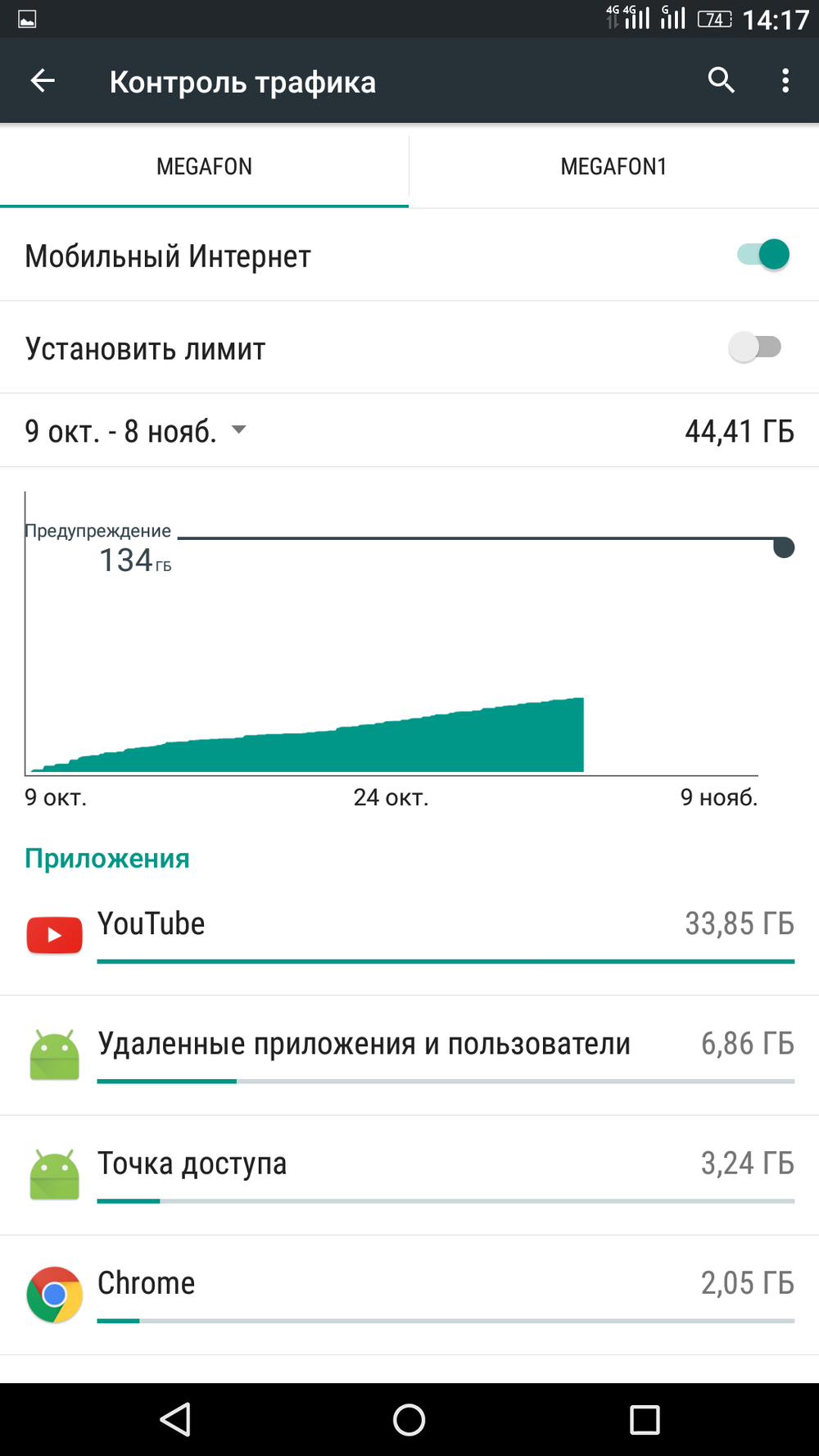
Task: Tap the warning level slider handle
Action: (x=784, y=547)
